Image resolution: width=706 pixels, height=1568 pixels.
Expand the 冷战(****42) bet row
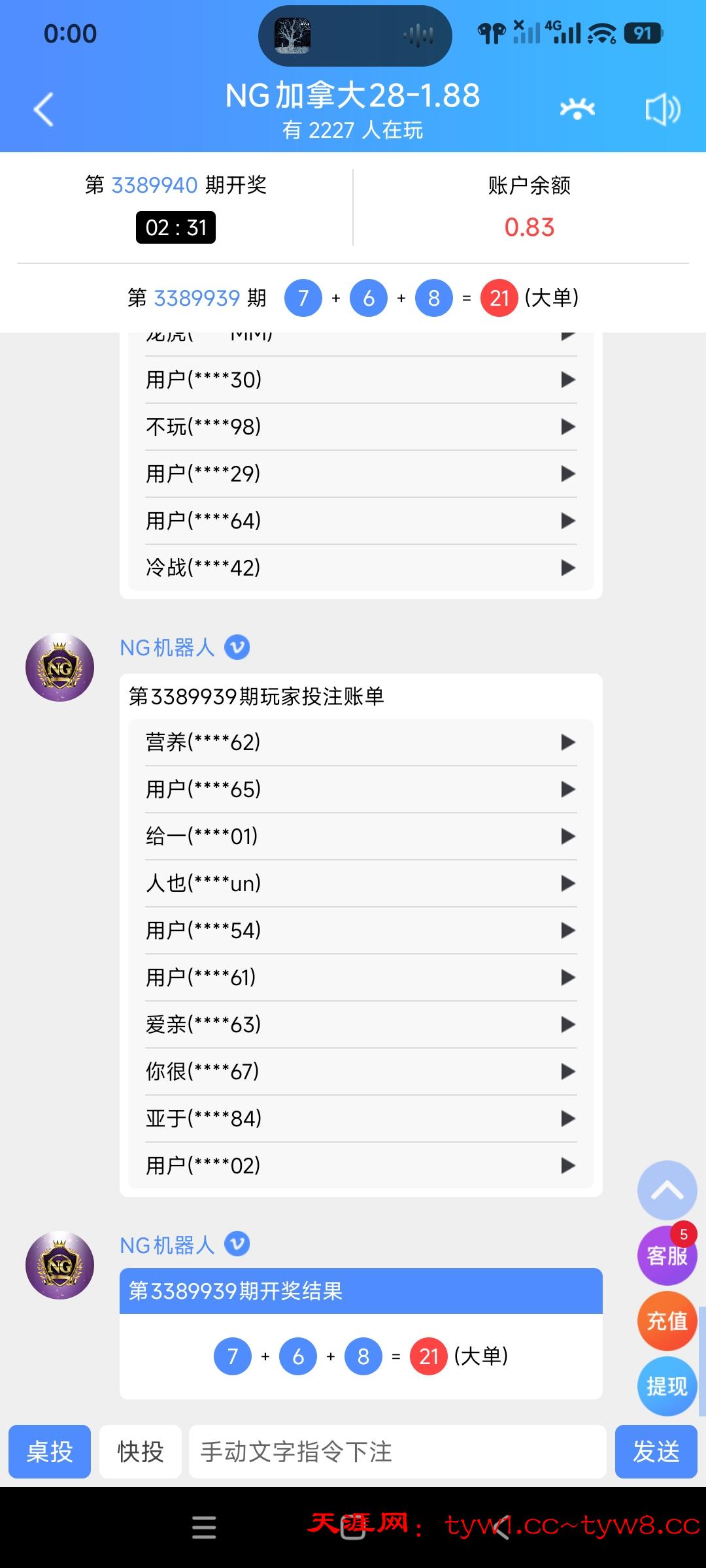[567, 568]
